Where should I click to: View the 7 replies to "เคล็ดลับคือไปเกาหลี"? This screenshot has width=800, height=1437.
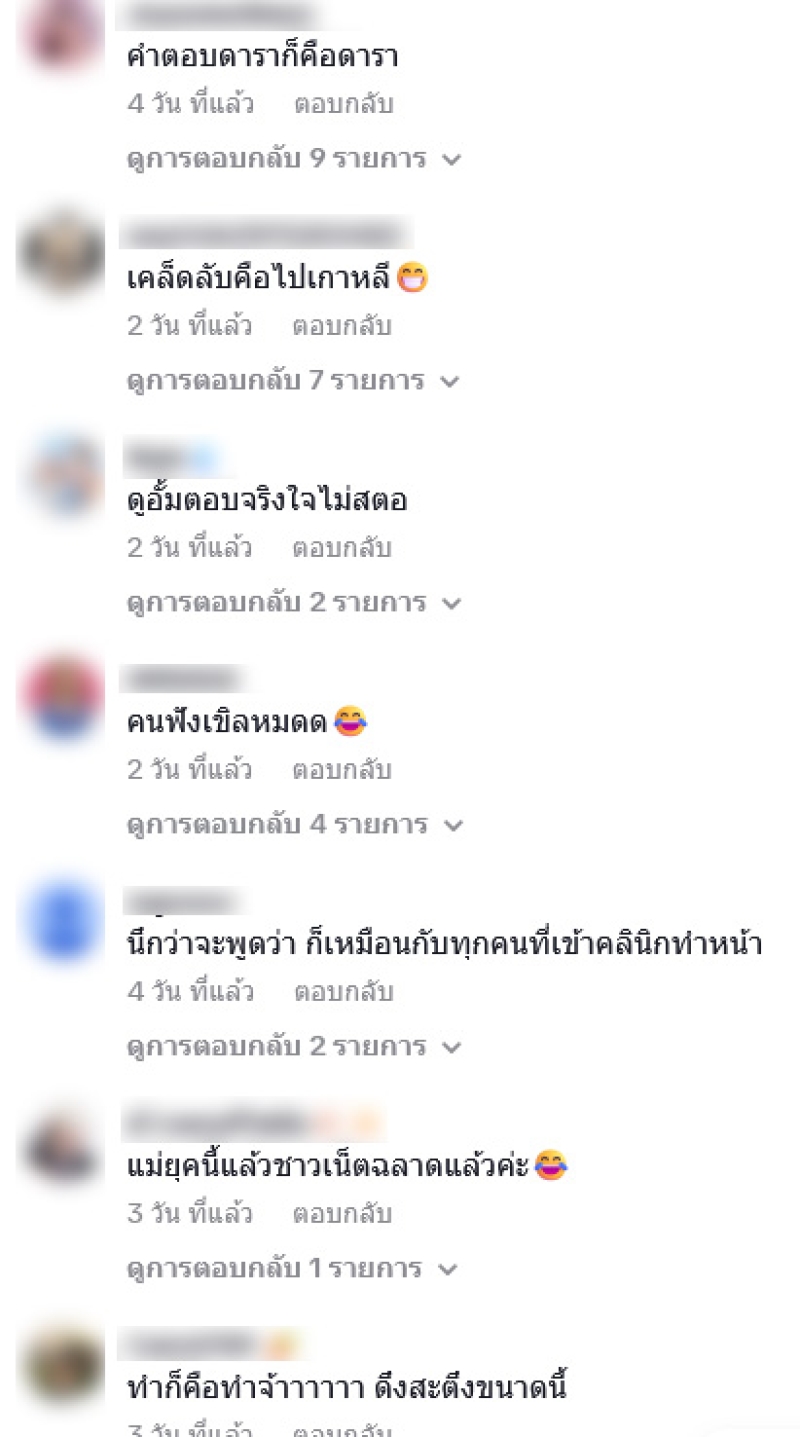pyautogui.click(x=293, y=381)
